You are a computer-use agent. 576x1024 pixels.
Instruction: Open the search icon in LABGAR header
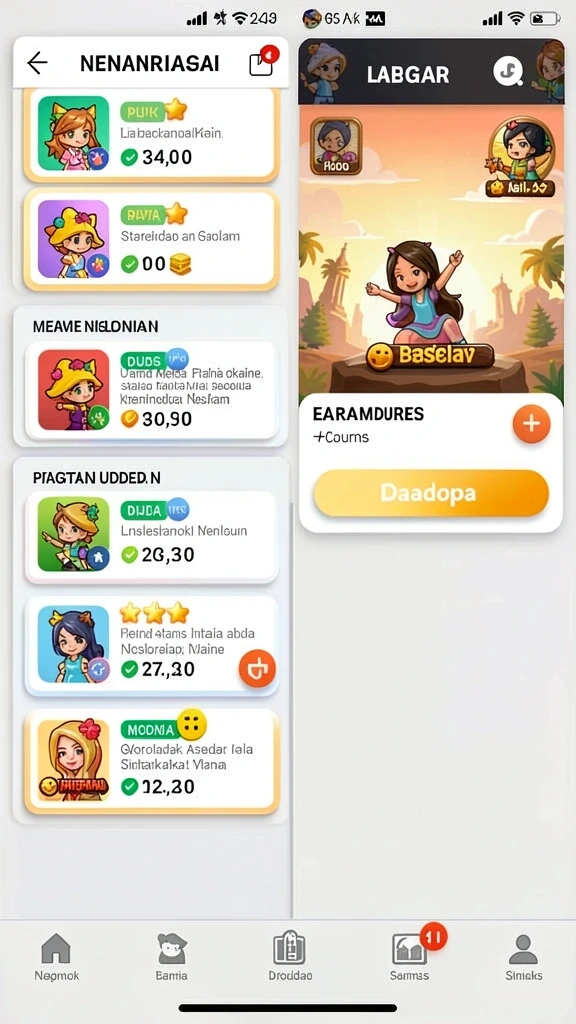coord(508,72)
